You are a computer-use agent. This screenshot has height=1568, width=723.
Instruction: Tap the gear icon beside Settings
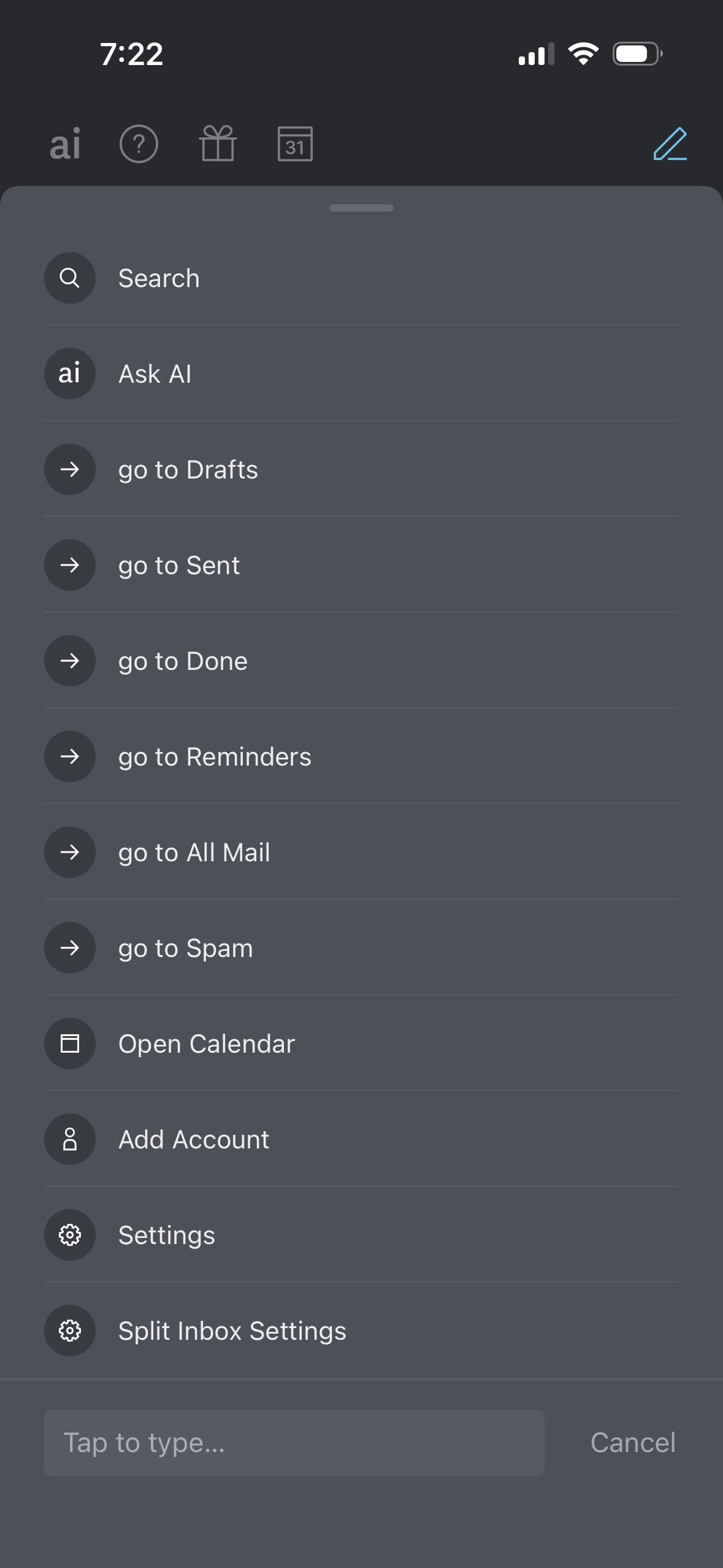[x=70, y=1235]
